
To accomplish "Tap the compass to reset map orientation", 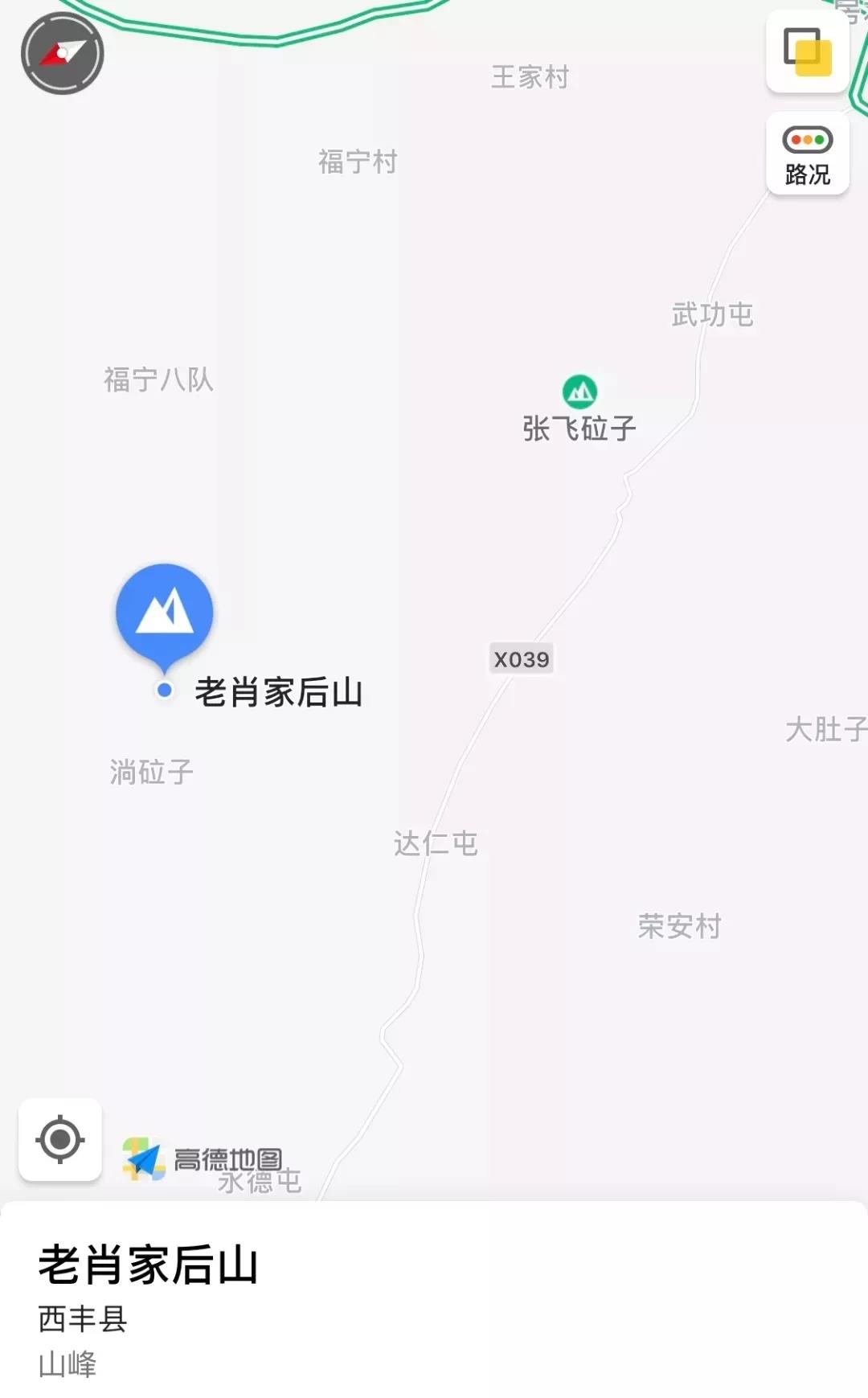I will [x=62, y=51].
